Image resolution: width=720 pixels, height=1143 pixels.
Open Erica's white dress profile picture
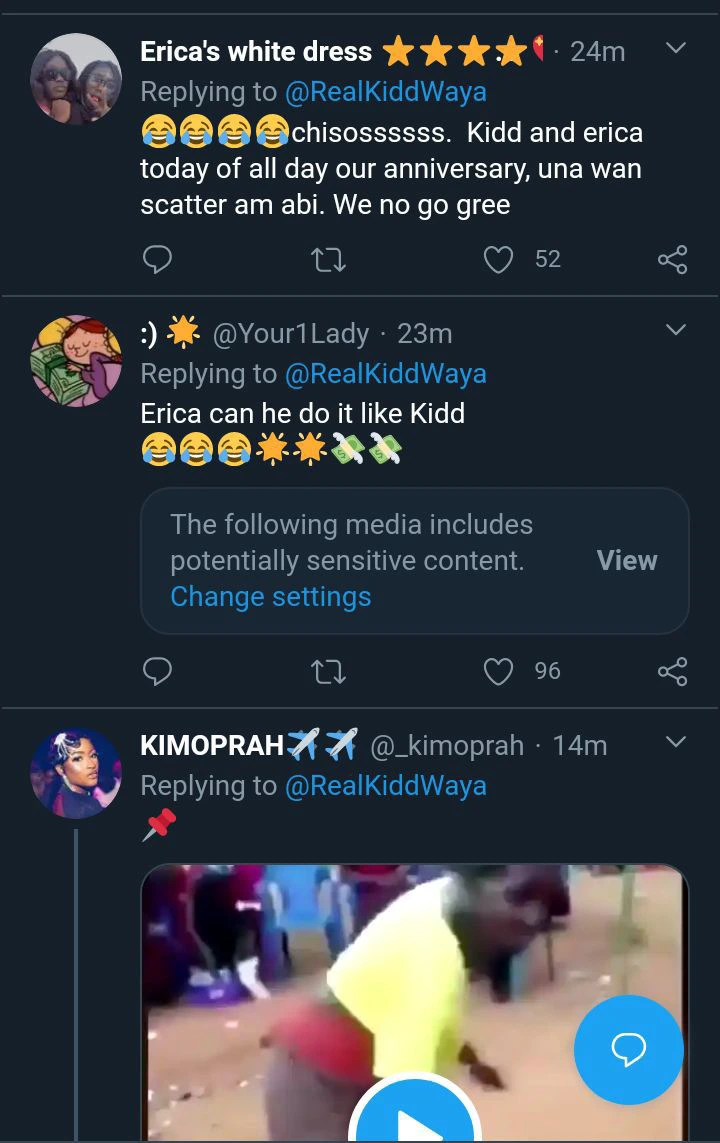click(x=76, y=79)
